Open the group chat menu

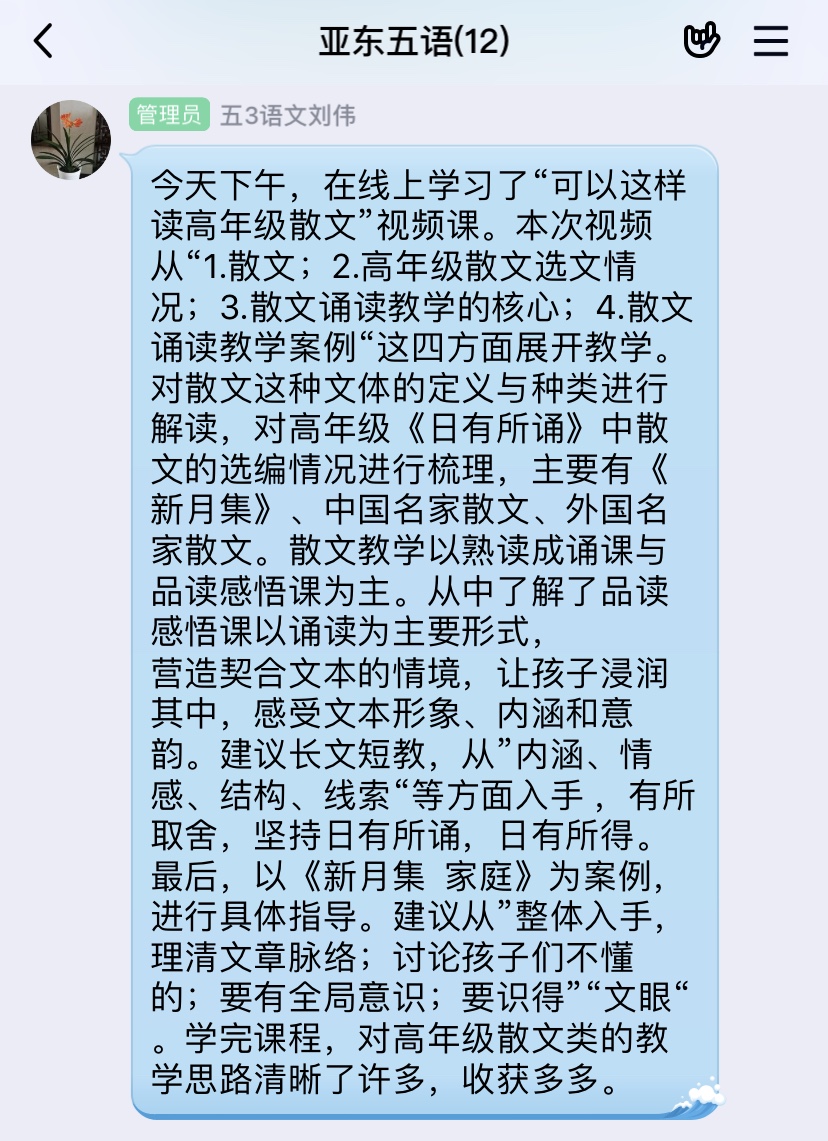pyautogui.click(x=771, y=42)
